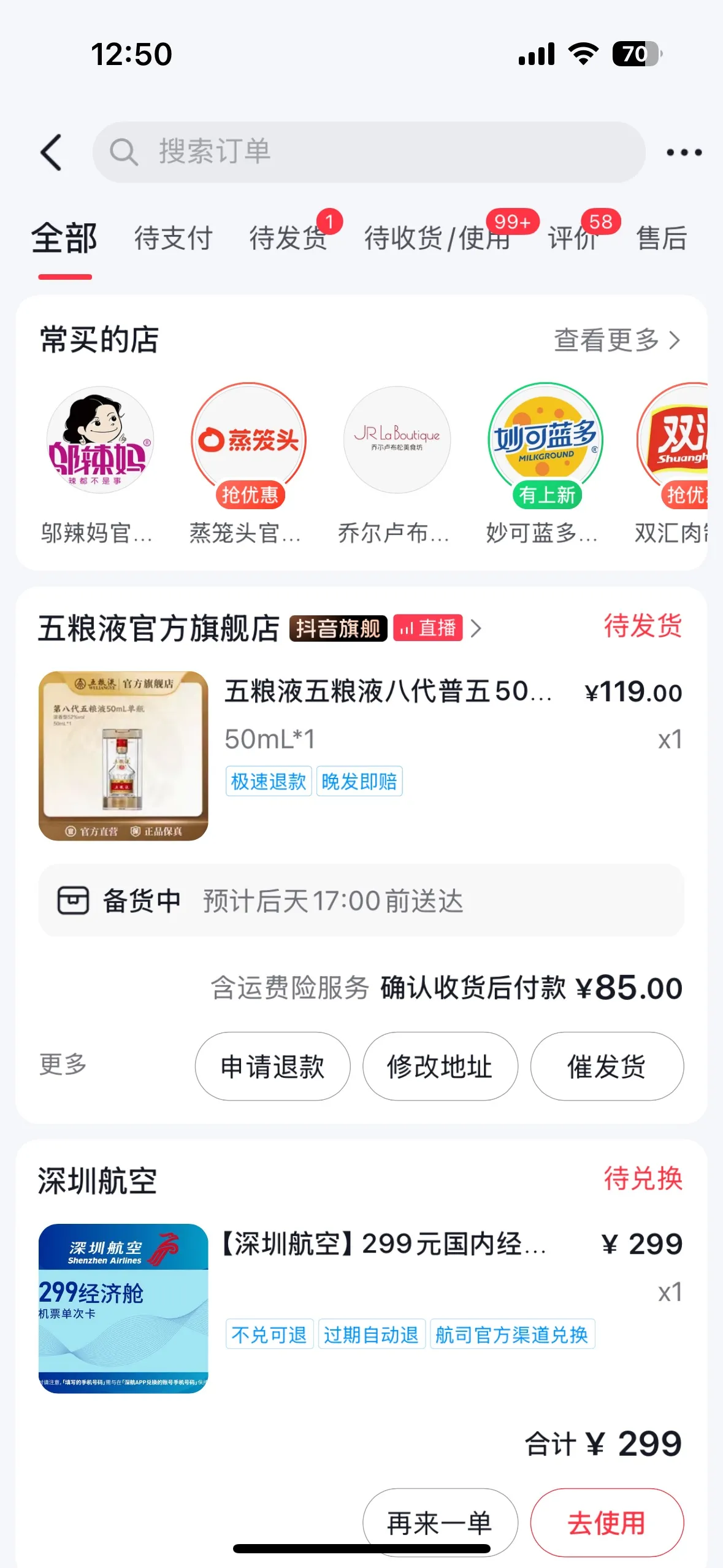The image size is (723, 1568).
Task: Switch to the 评价 tab
Action: pyautogui.click(x=573, y=238)
